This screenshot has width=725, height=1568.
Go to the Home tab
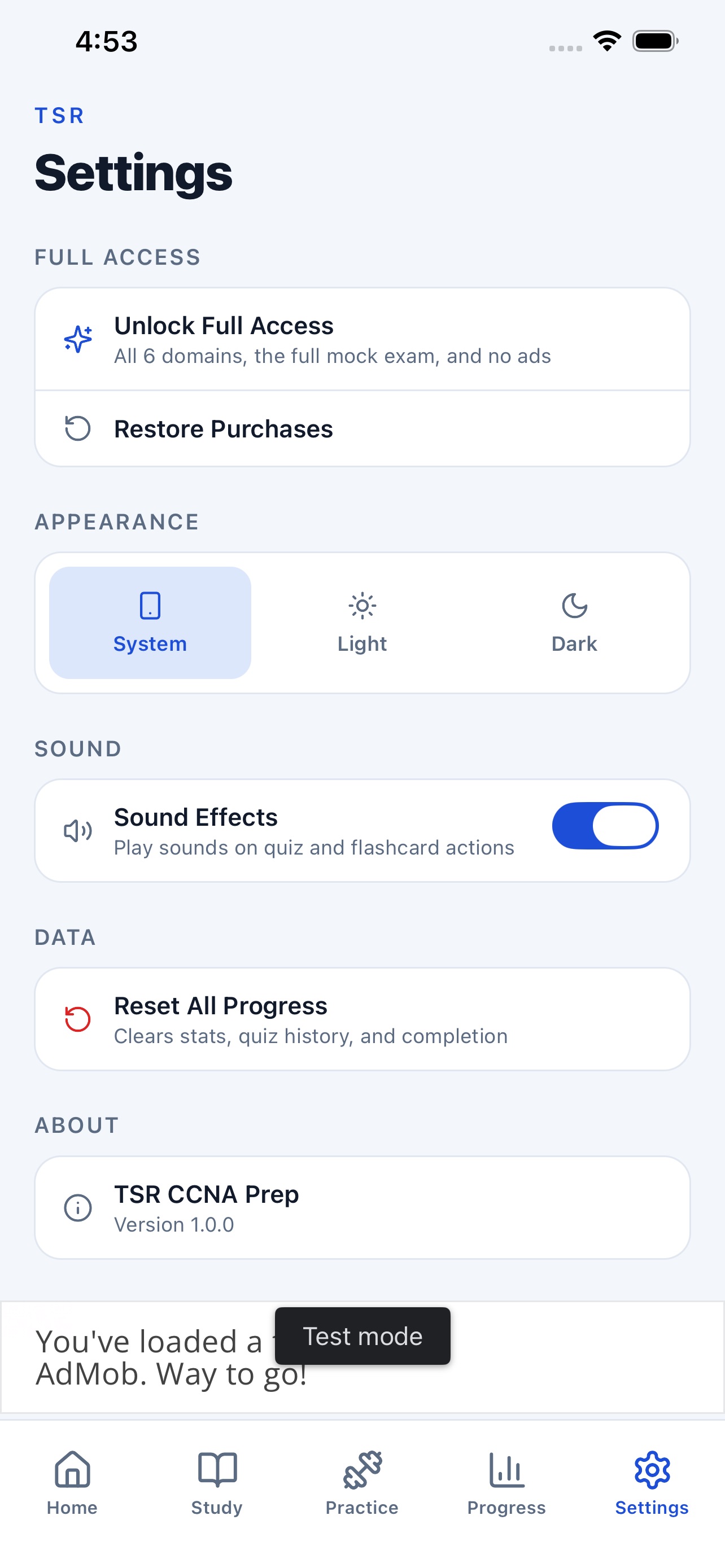pyautogui.click(x=72, y=1483)
